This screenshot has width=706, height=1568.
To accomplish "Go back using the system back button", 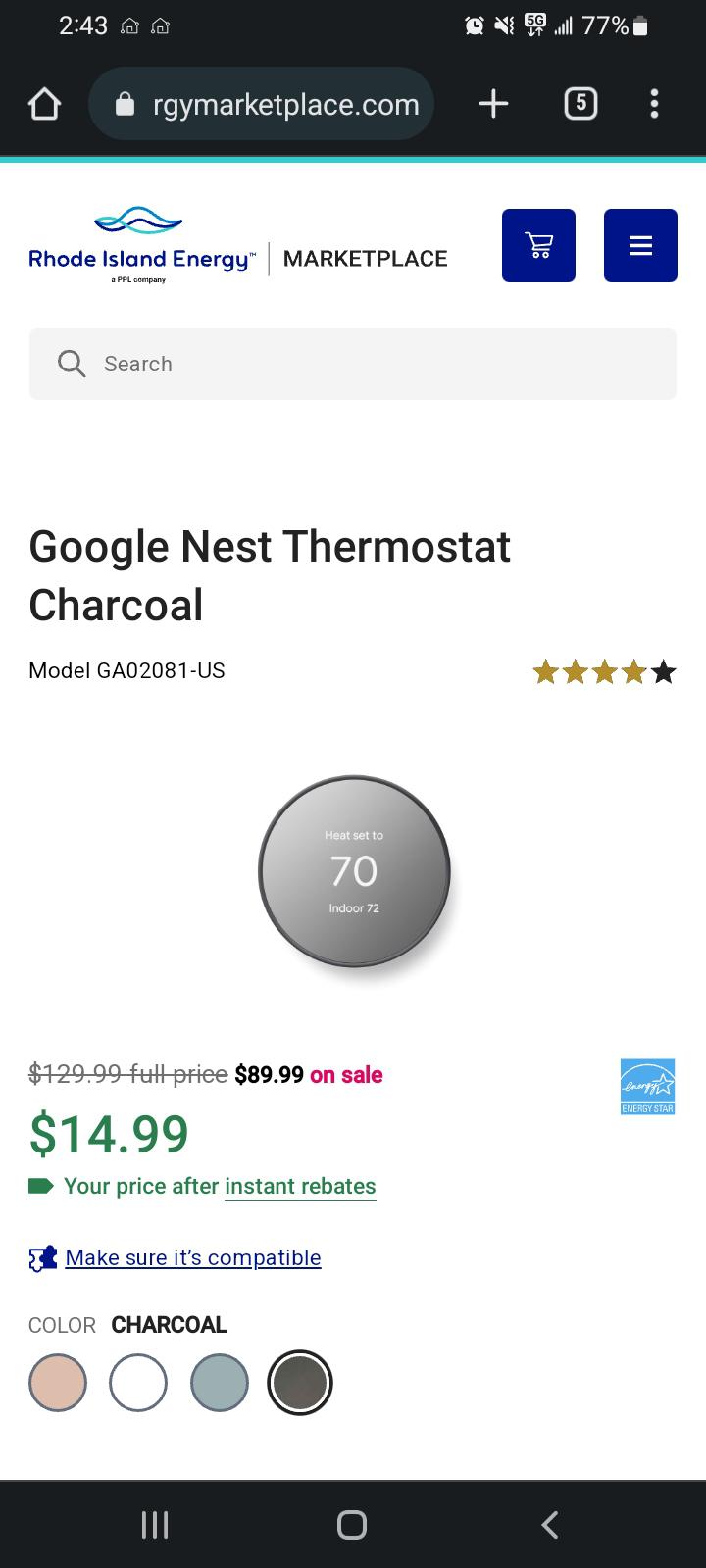I will (x=550, y=1525).
